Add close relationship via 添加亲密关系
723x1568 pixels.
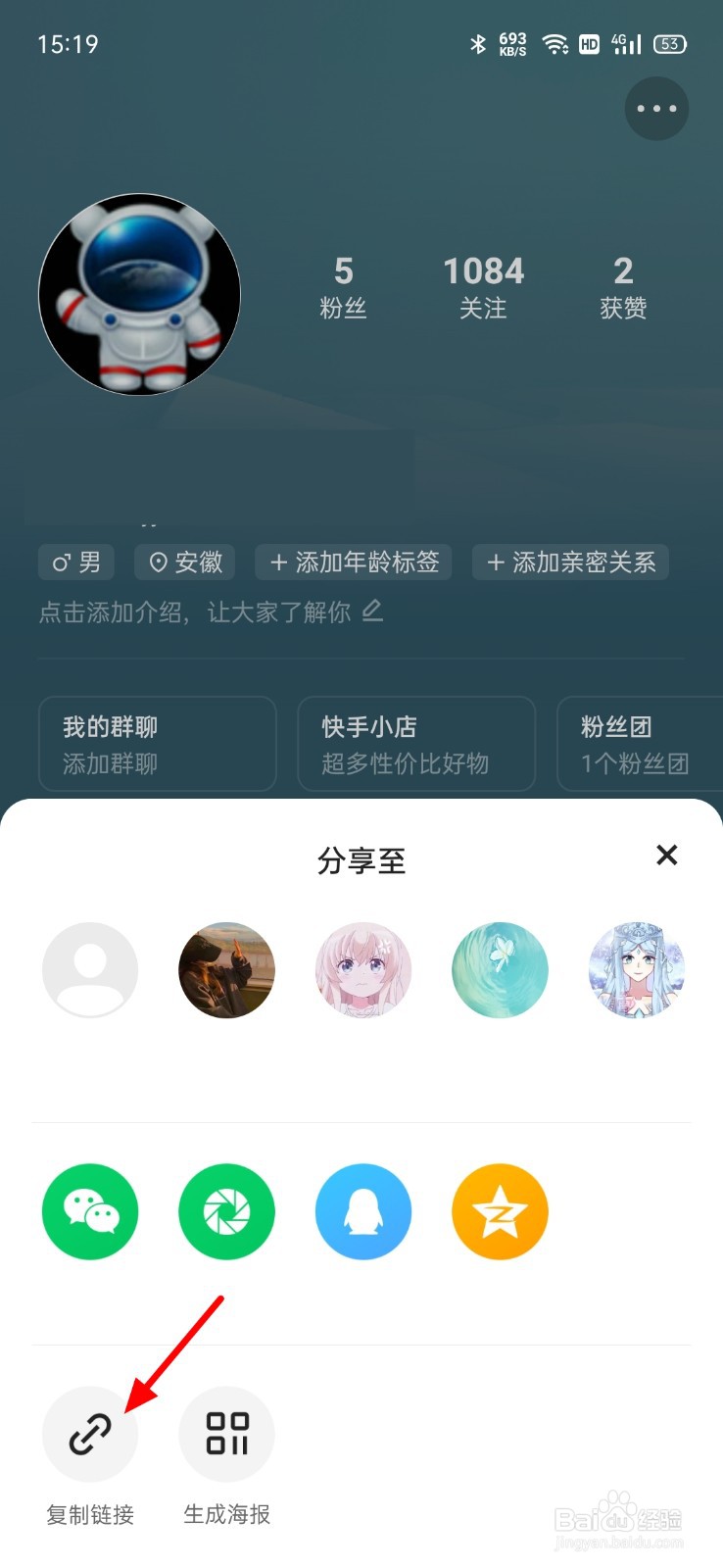click(x=570, y=562)
